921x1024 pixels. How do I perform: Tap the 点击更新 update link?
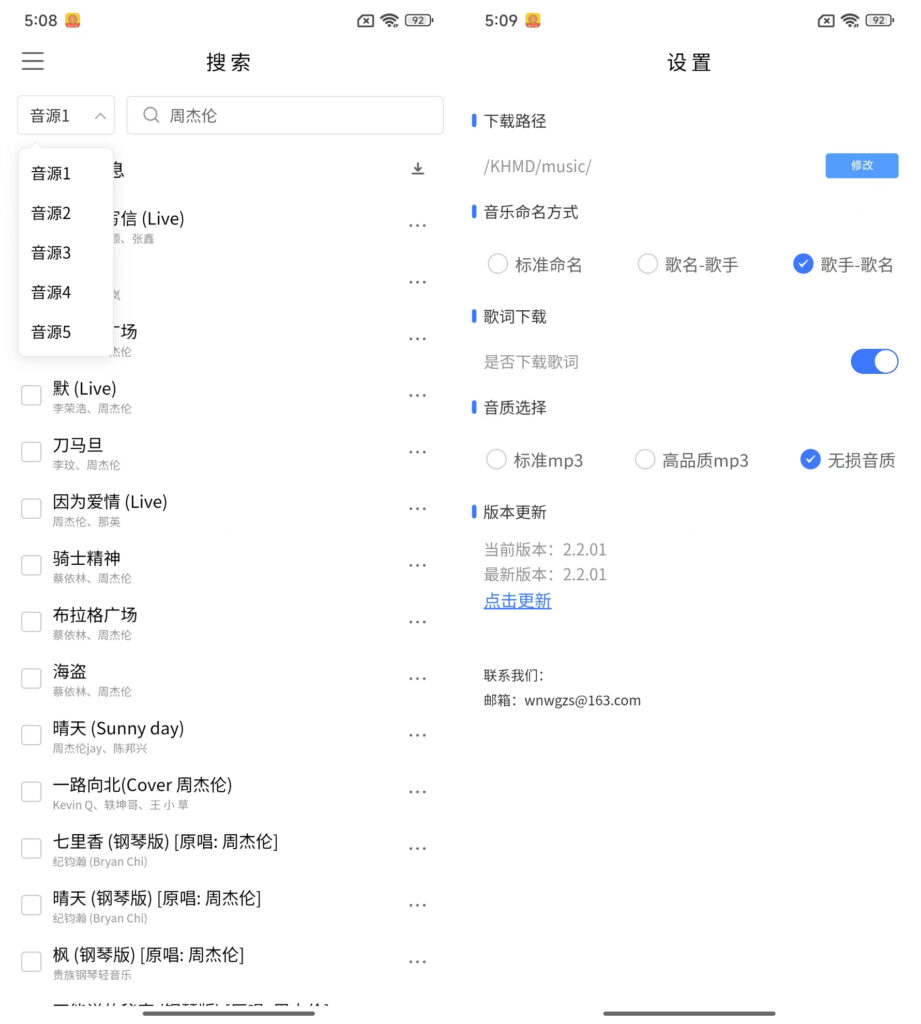tap(517, 600)
